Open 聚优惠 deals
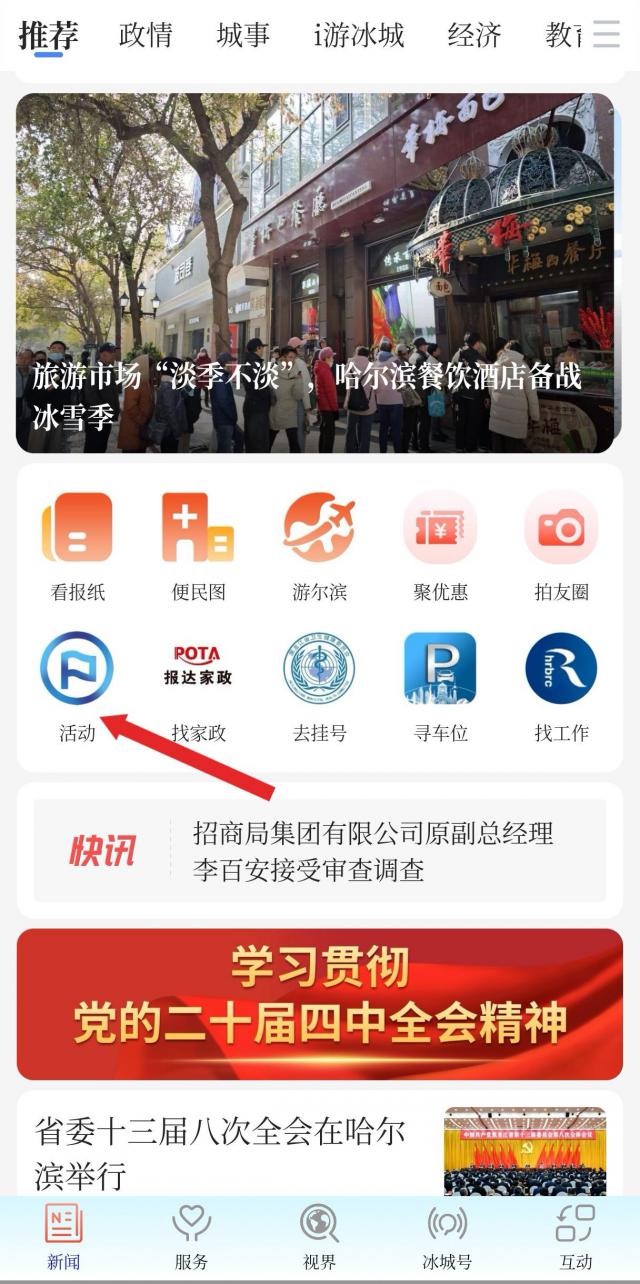Viewport: 640px width, 1284px height. pos(440,545)
